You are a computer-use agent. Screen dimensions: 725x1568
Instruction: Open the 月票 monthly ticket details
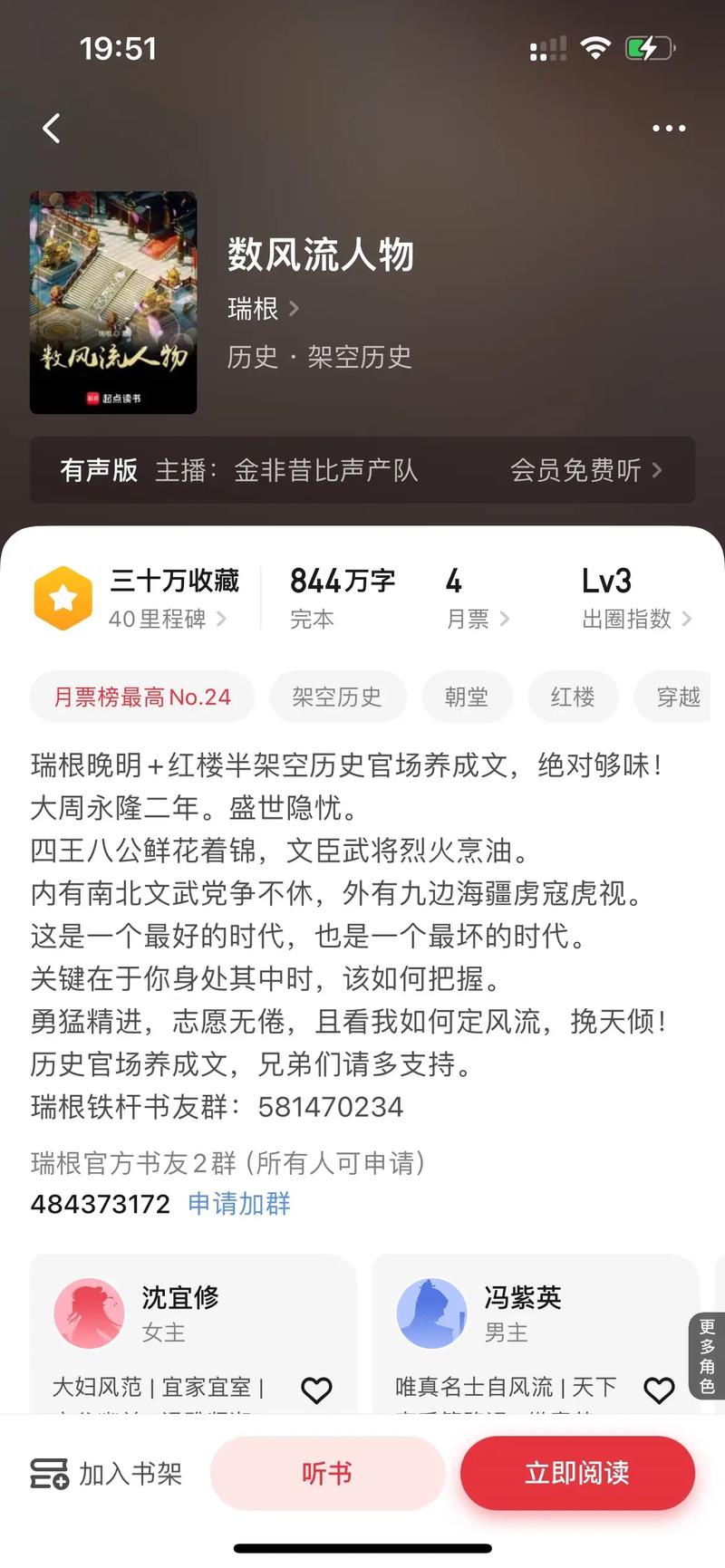point(477,619)
